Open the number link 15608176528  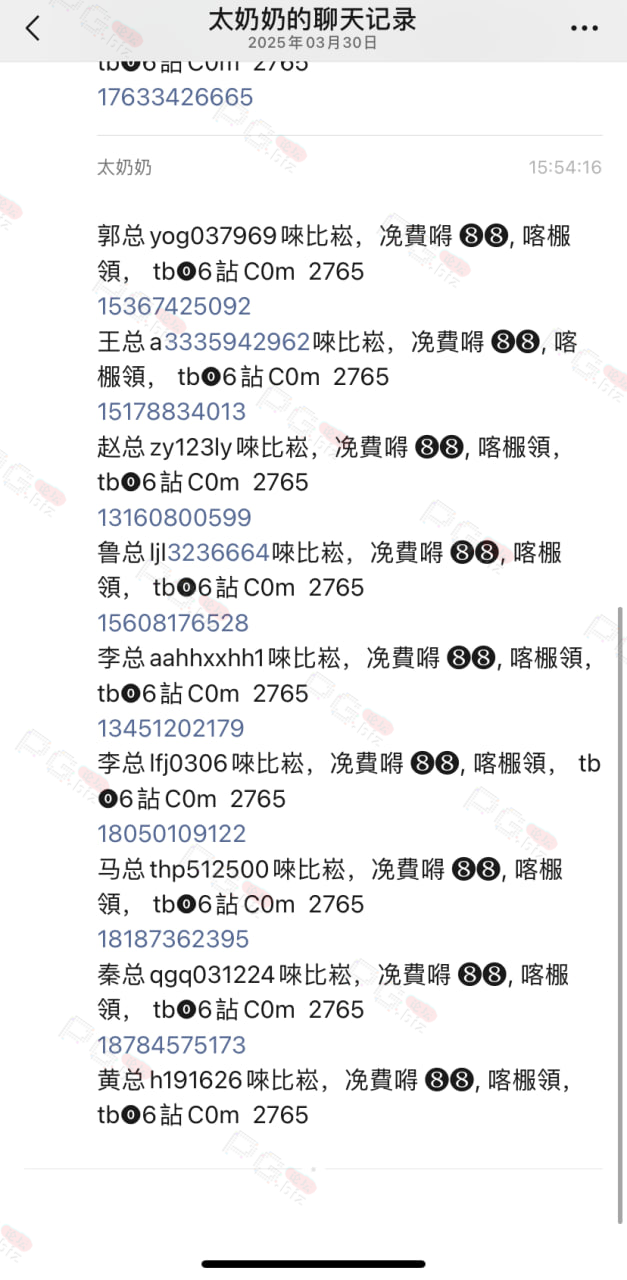pyautogui.click(x=173, y=623)
